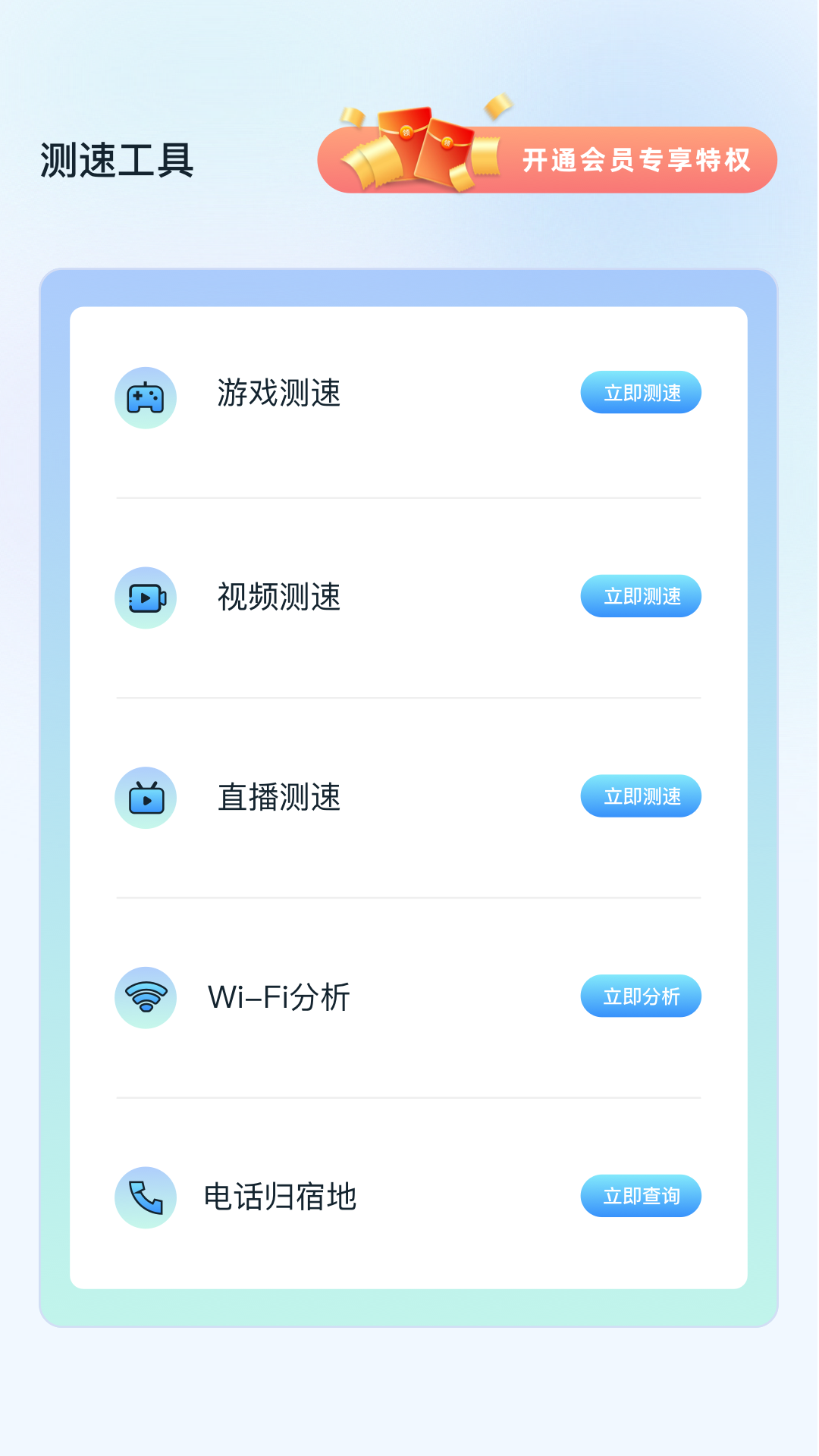Open the live TV icon for 直播测速
Viewport: 819px width, 1456px height.
coord(146,797)
